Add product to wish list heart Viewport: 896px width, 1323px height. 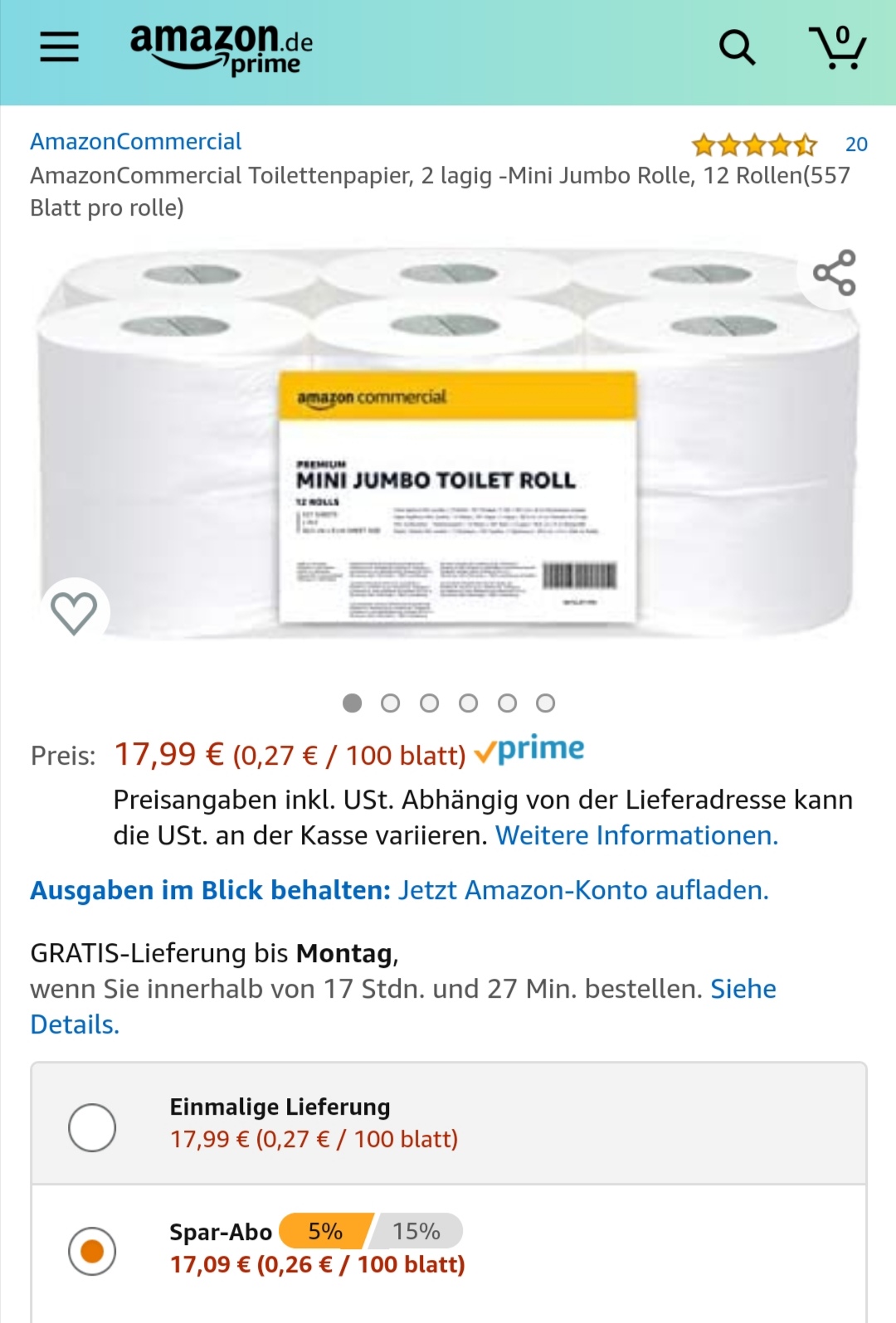(x=74, y=613)
